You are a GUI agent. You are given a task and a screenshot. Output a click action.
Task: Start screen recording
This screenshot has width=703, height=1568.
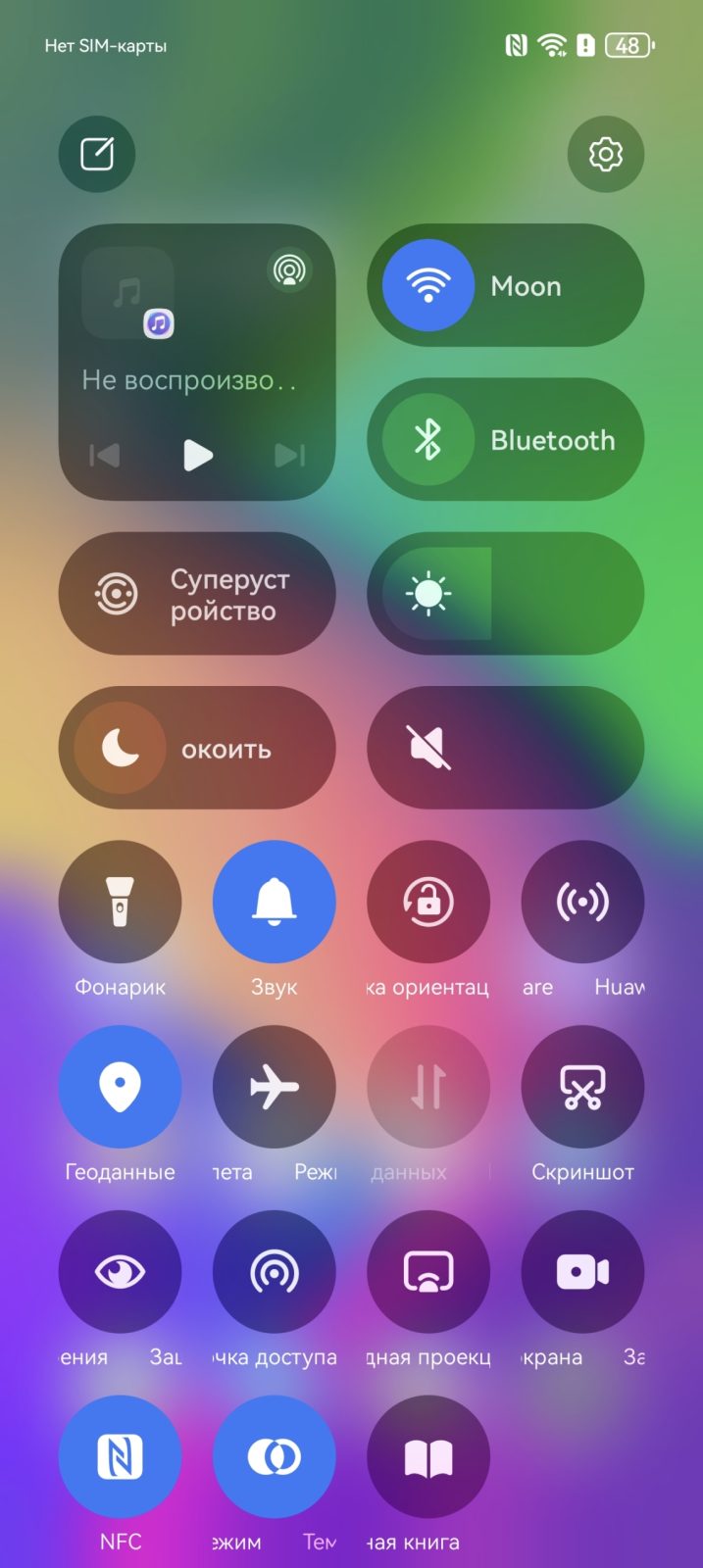[x=582, y=1271]
